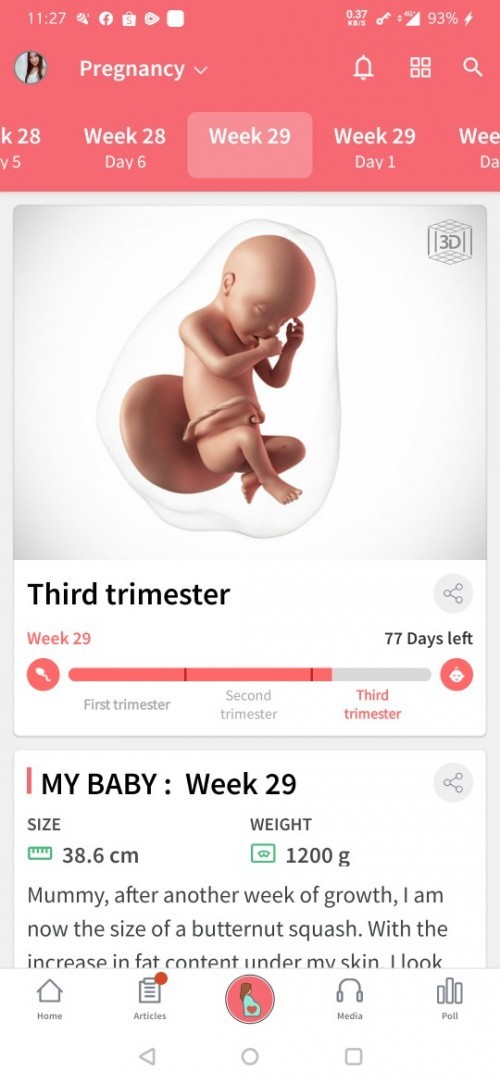Image resolution: width=500 pixels, height=1083 pixels.
Task: Expand the Pregnancy dropdown
Action: [x=143, y=68]
